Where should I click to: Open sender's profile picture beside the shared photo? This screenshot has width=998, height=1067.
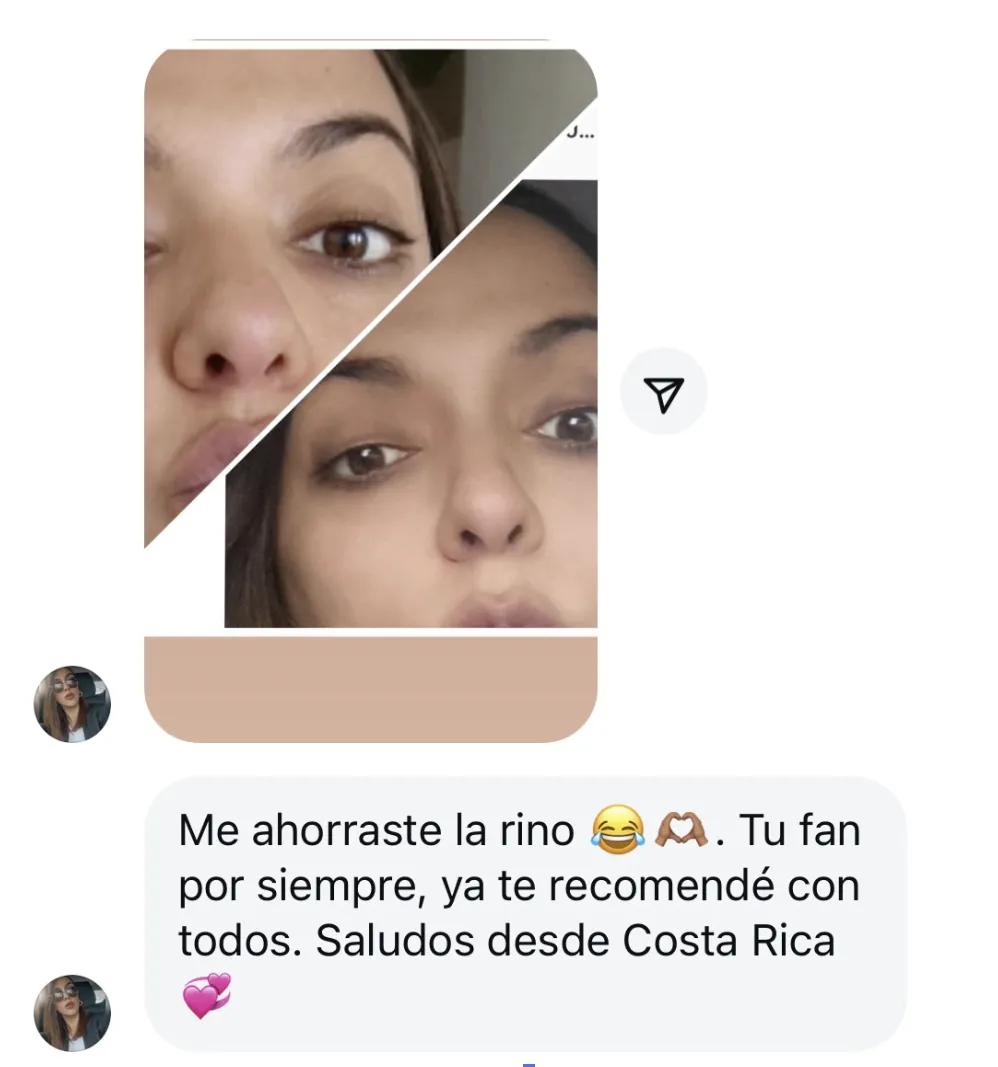coord(72,704)
